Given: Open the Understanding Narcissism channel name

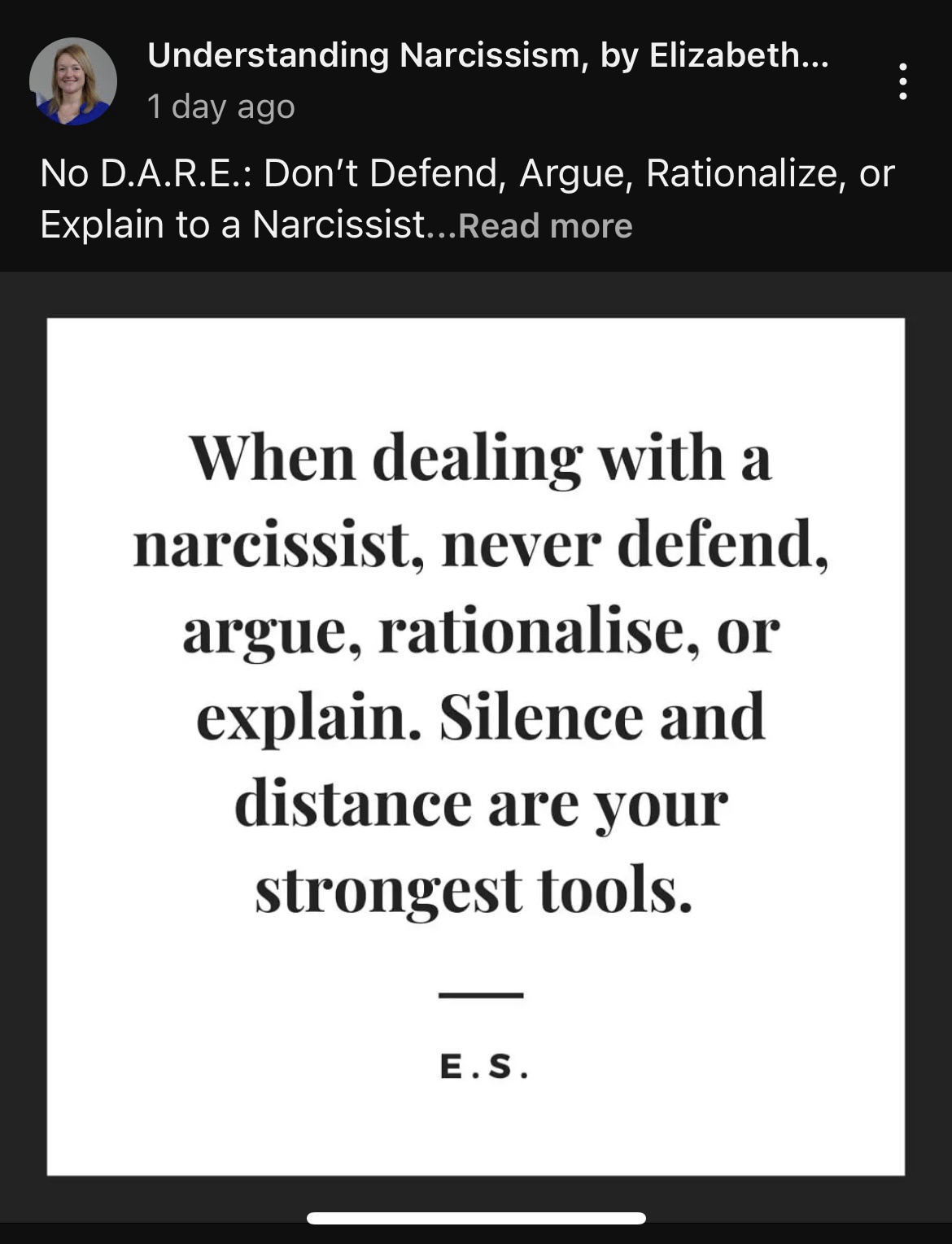Looking at the screenshot, I should click(487, 55).
